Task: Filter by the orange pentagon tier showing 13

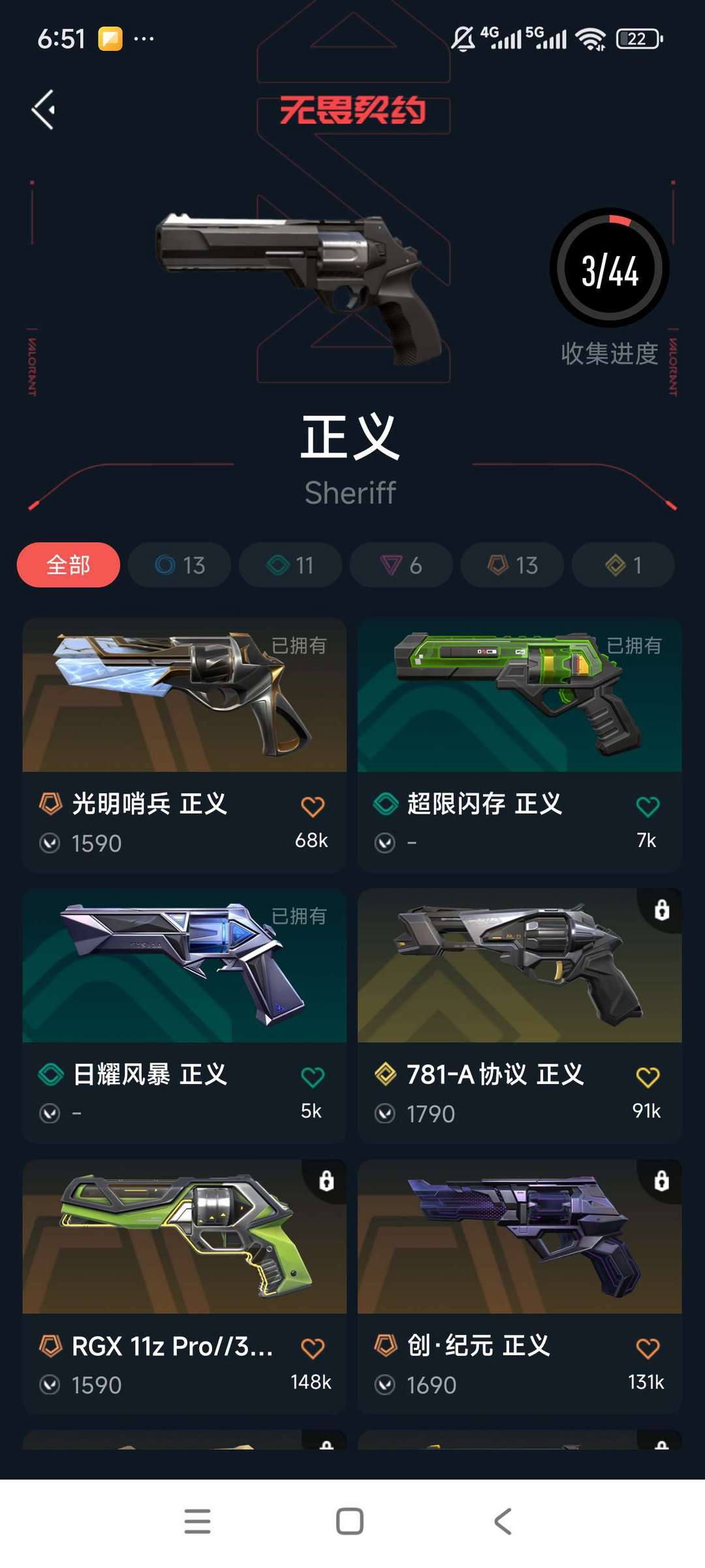Action: point(512,565)
